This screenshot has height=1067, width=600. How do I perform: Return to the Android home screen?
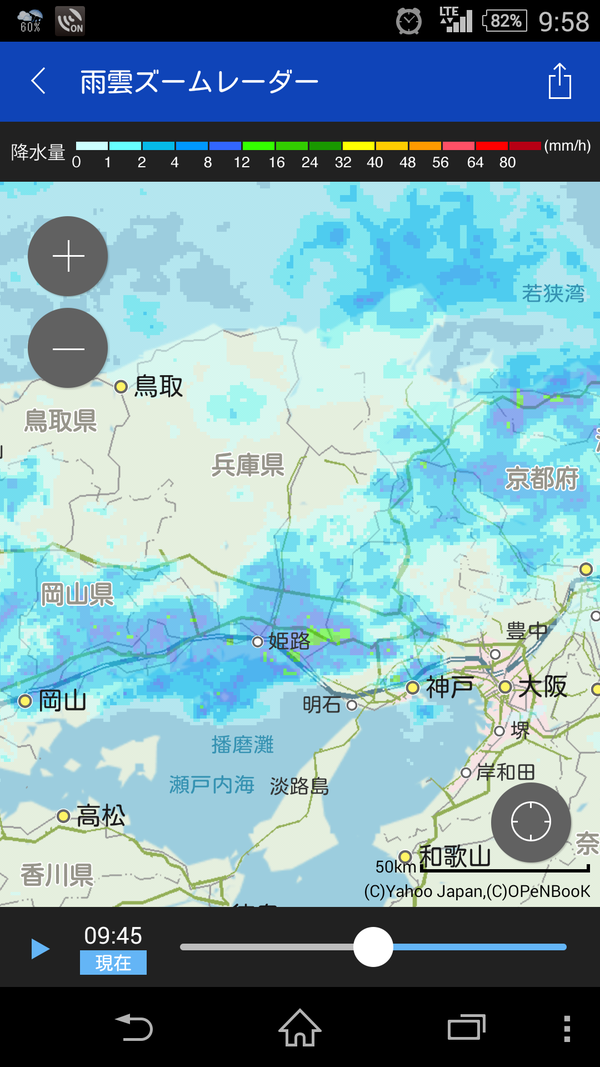[299, 1027]
